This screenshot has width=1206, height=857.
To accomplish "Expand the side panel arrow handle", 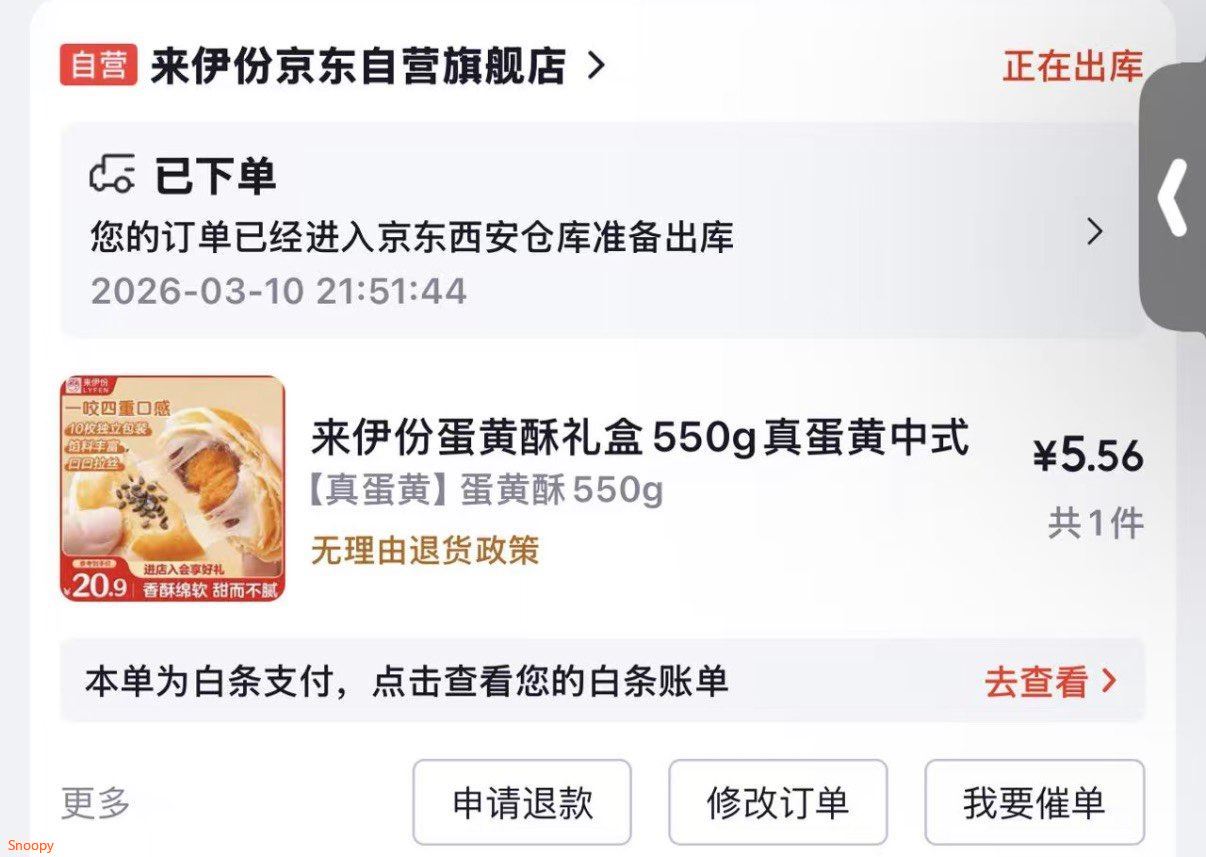I will pyautogui.click(x=1173, y=196).
